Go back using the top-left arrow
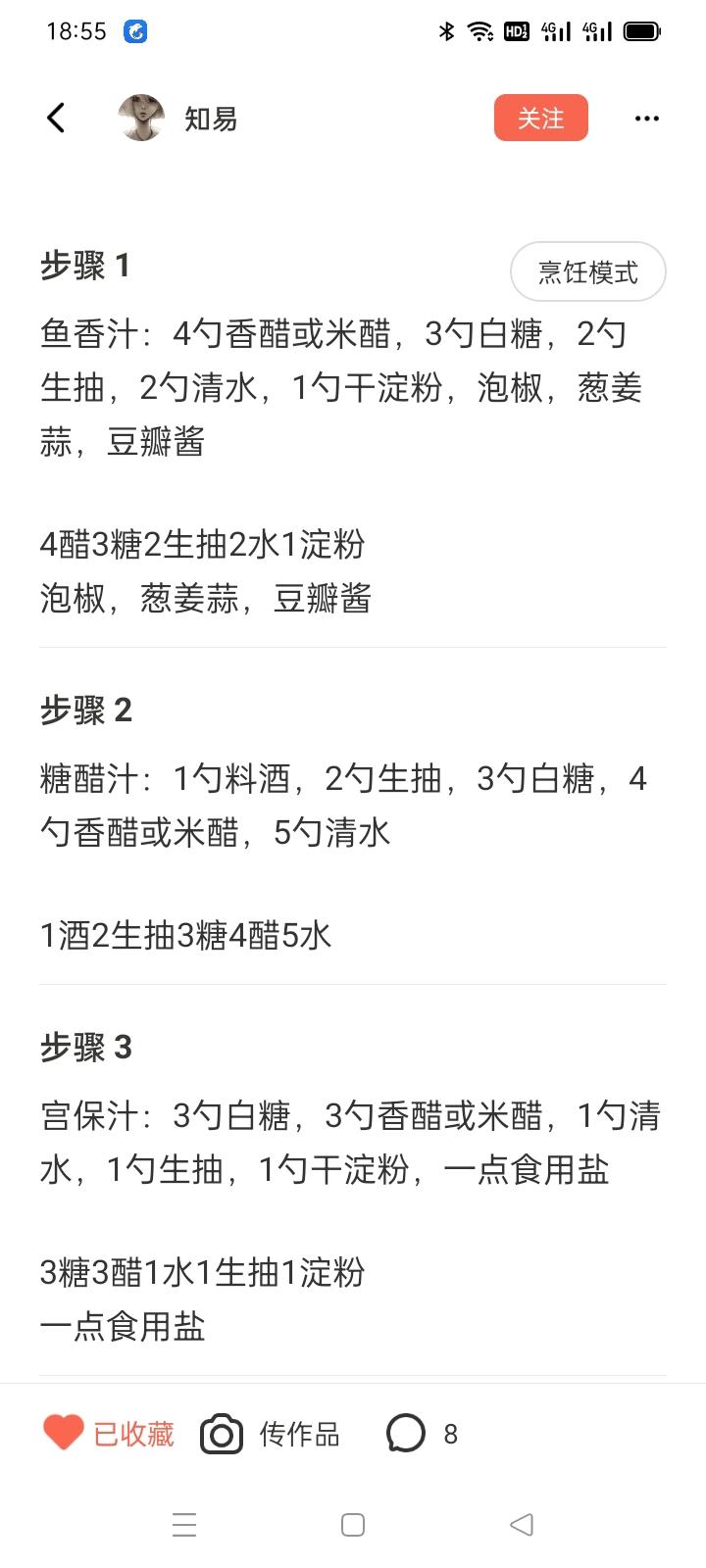 pos(56,119)
